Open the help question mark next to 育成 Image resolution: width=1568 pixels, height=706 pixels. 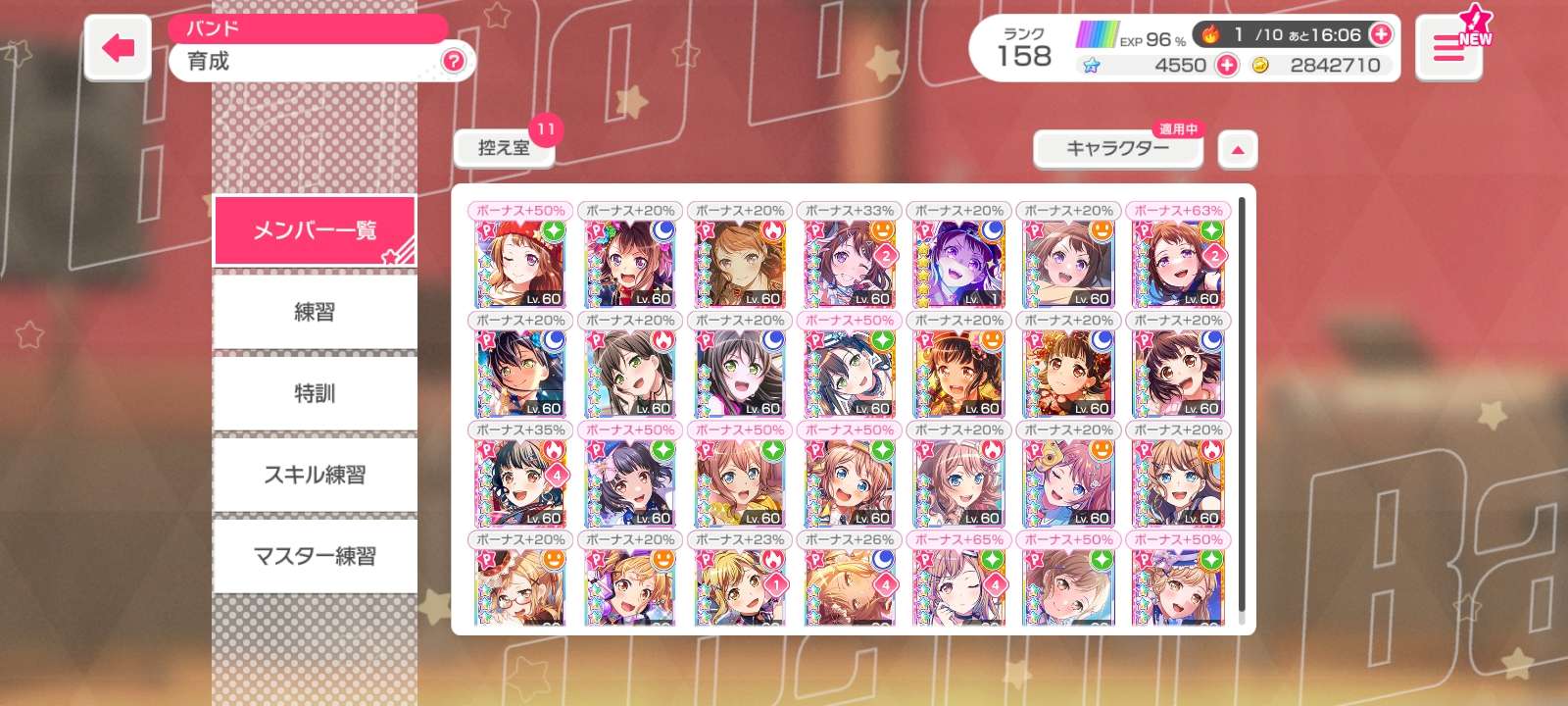coord(453,61)
